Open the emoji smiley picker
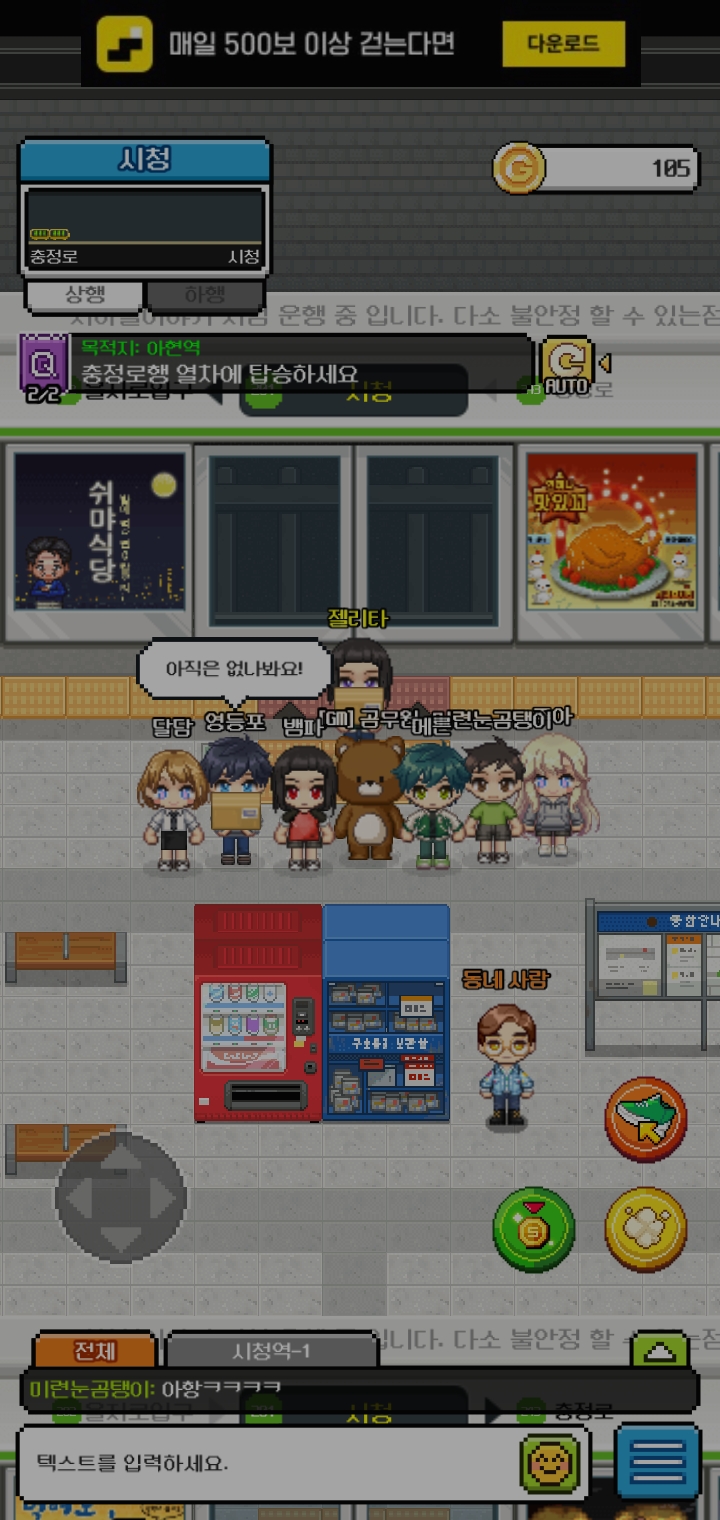 tap(550, 1465)
